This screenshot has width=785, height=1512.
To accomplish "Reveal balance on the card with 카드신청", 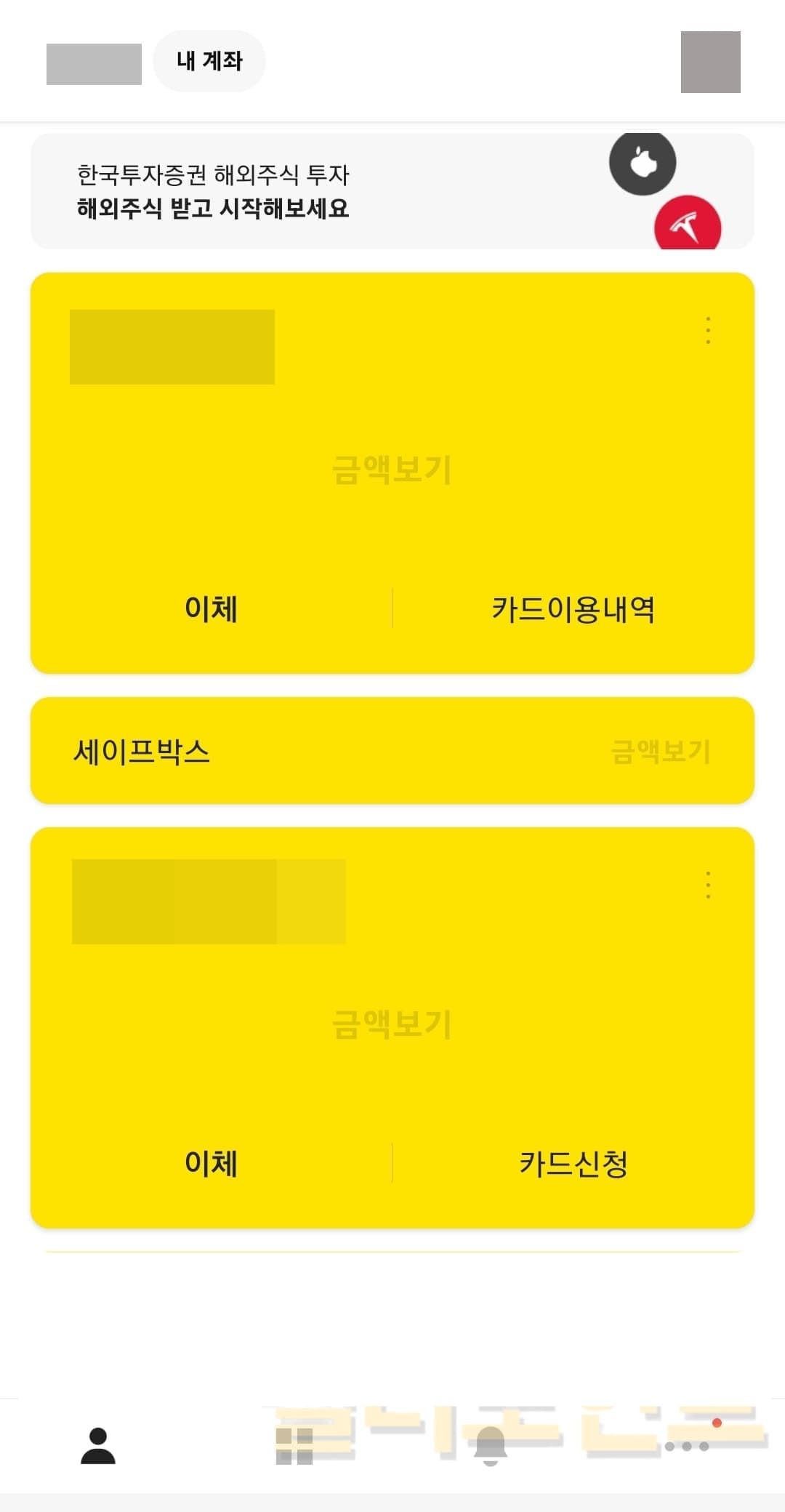I will (x=392, y=1024).
